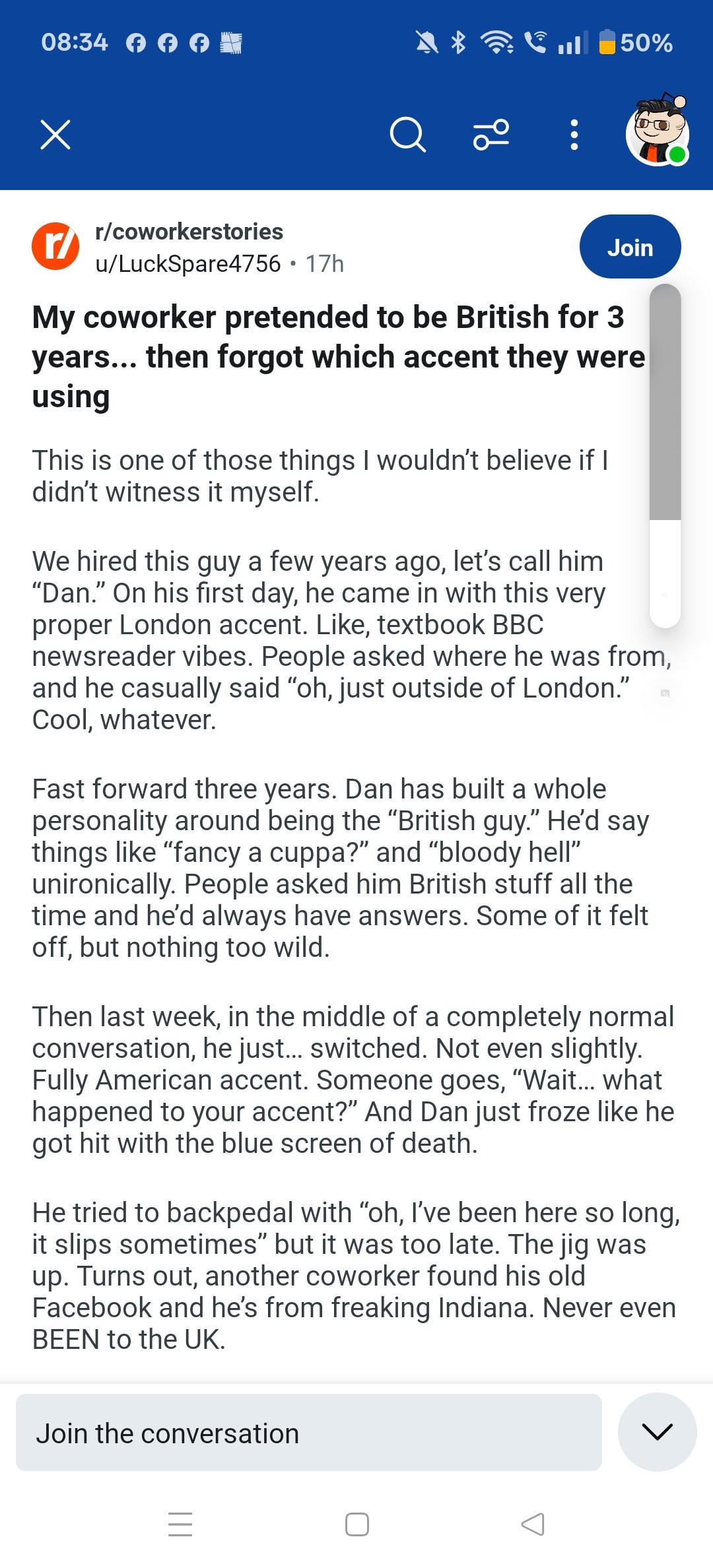
Task: Tap the r/coworkerstories community icon
Action: (55, 246)
